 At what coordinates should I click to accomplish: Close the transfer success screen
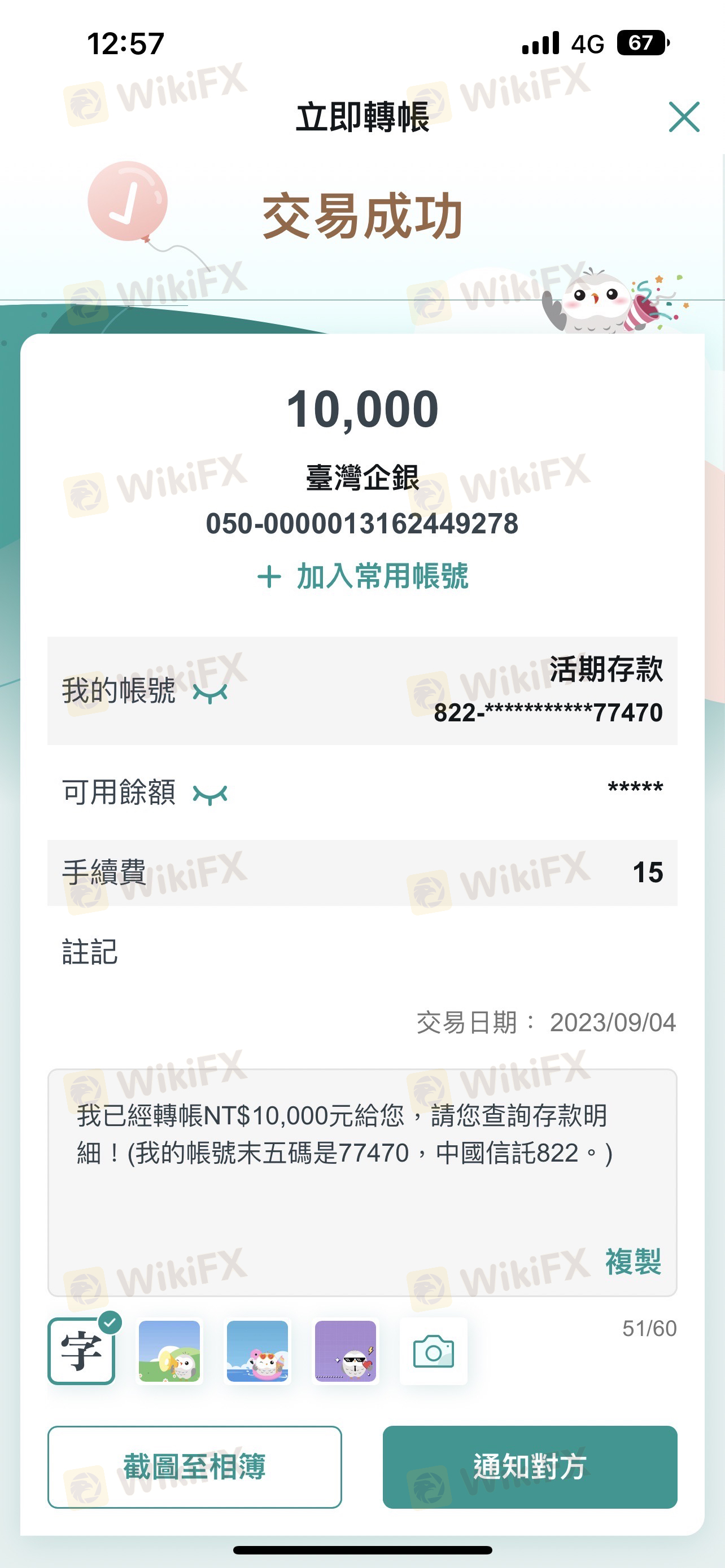684,117
